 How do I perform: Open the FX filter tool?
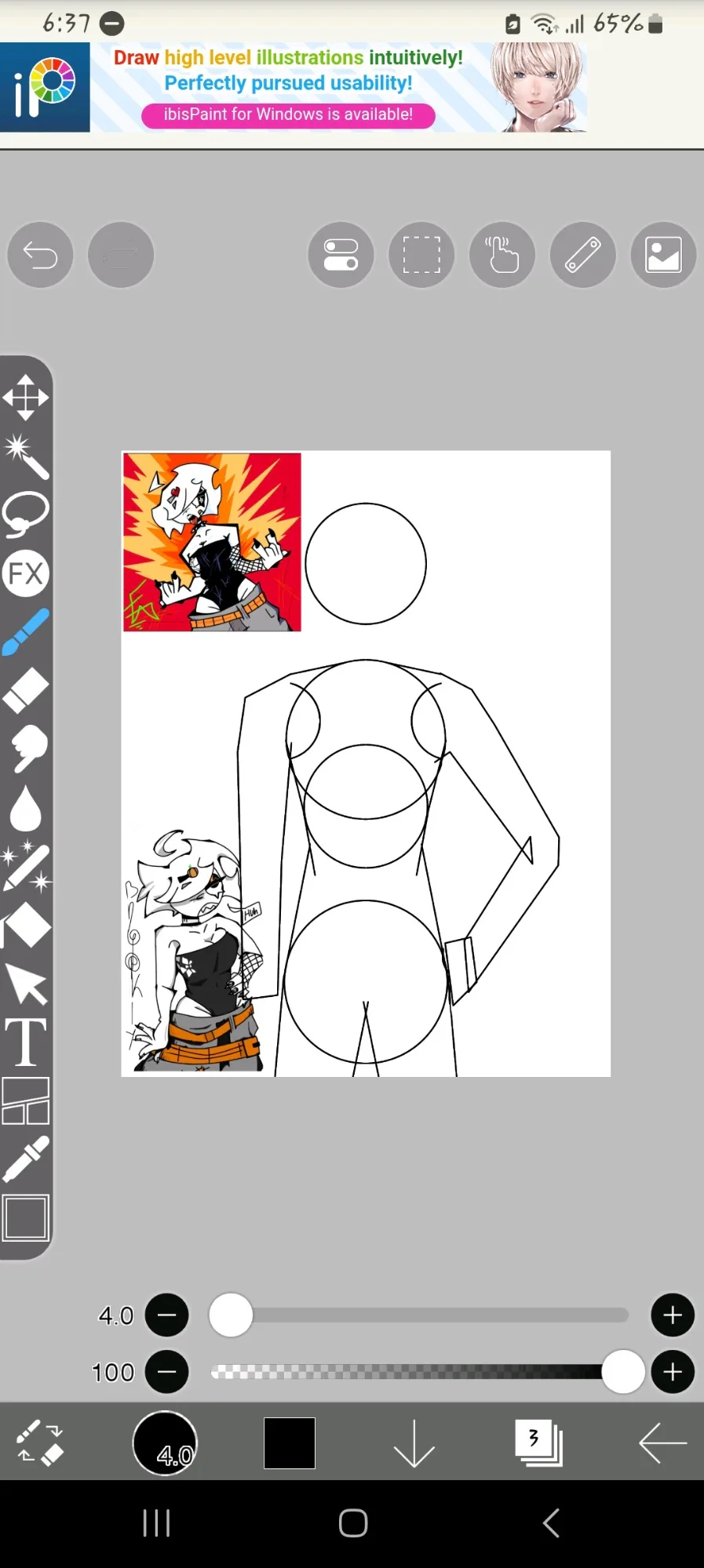coord(26,573)
